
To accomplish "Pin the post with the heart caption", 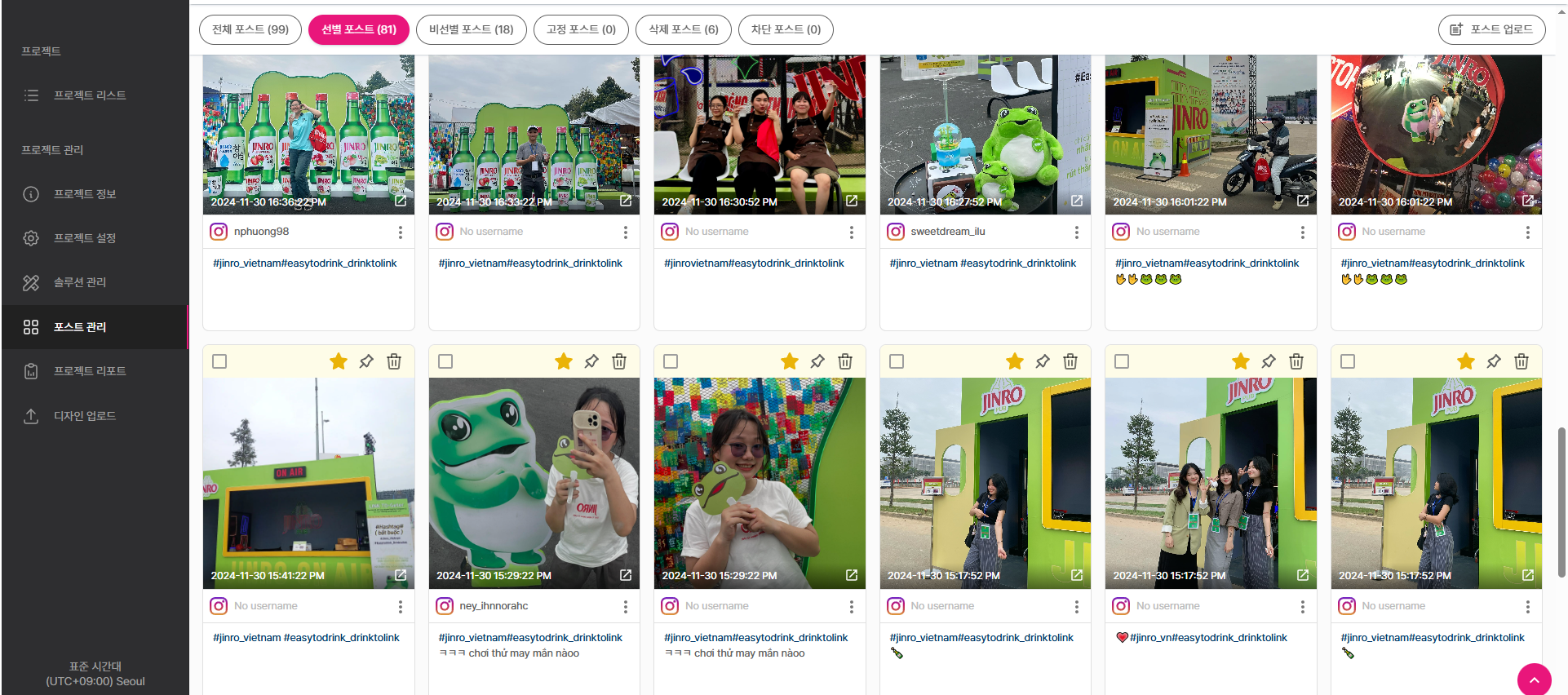I will [x=1269, y=361].
